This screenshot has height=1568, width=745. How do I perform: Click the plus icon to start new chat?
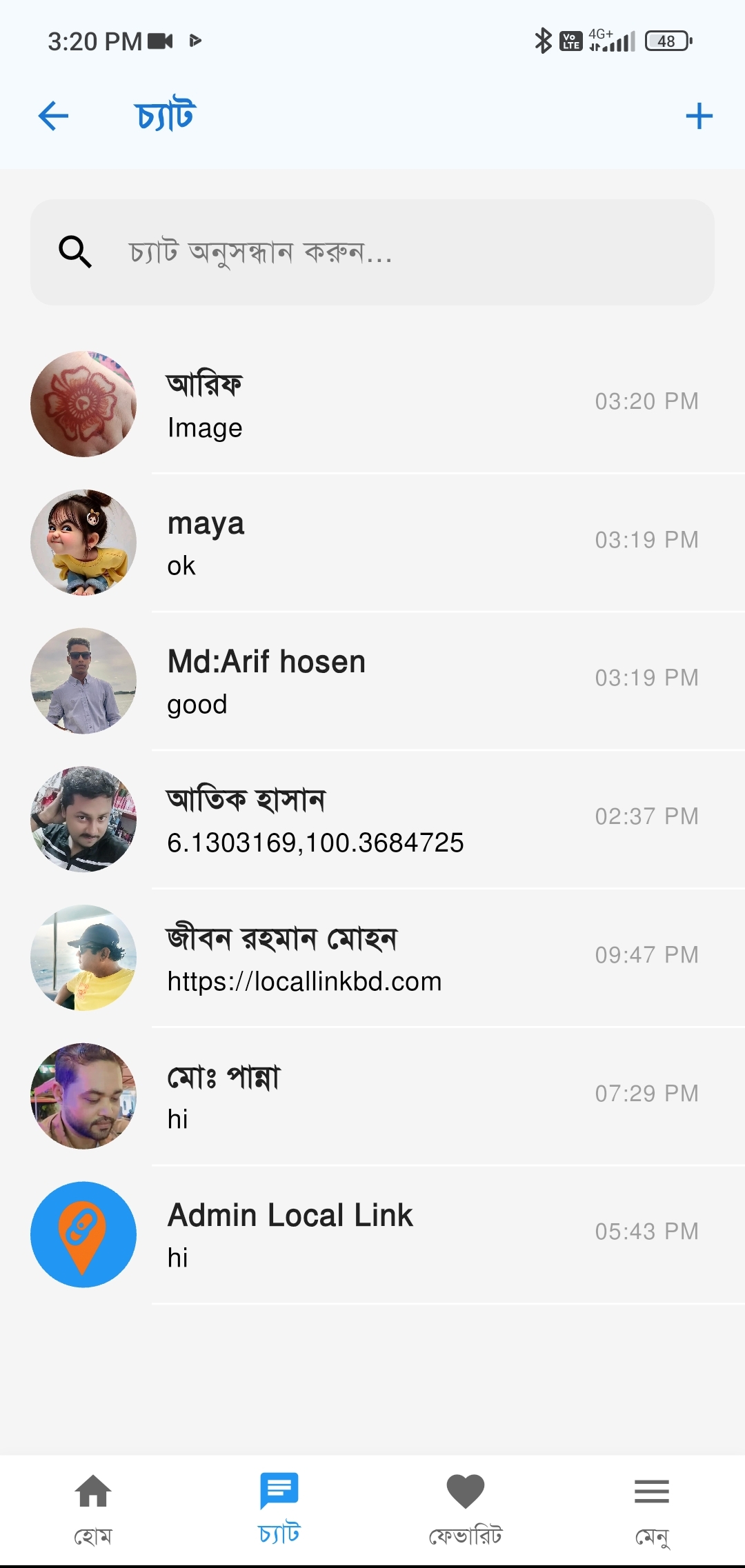(x=698, y=115)
